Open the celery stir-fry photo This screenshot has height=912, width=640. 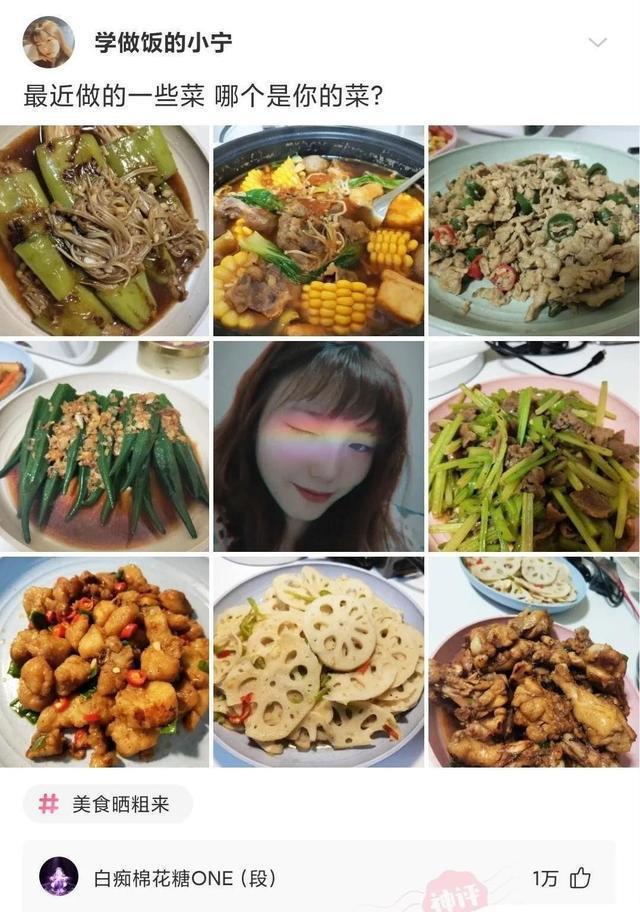point(534,446)
